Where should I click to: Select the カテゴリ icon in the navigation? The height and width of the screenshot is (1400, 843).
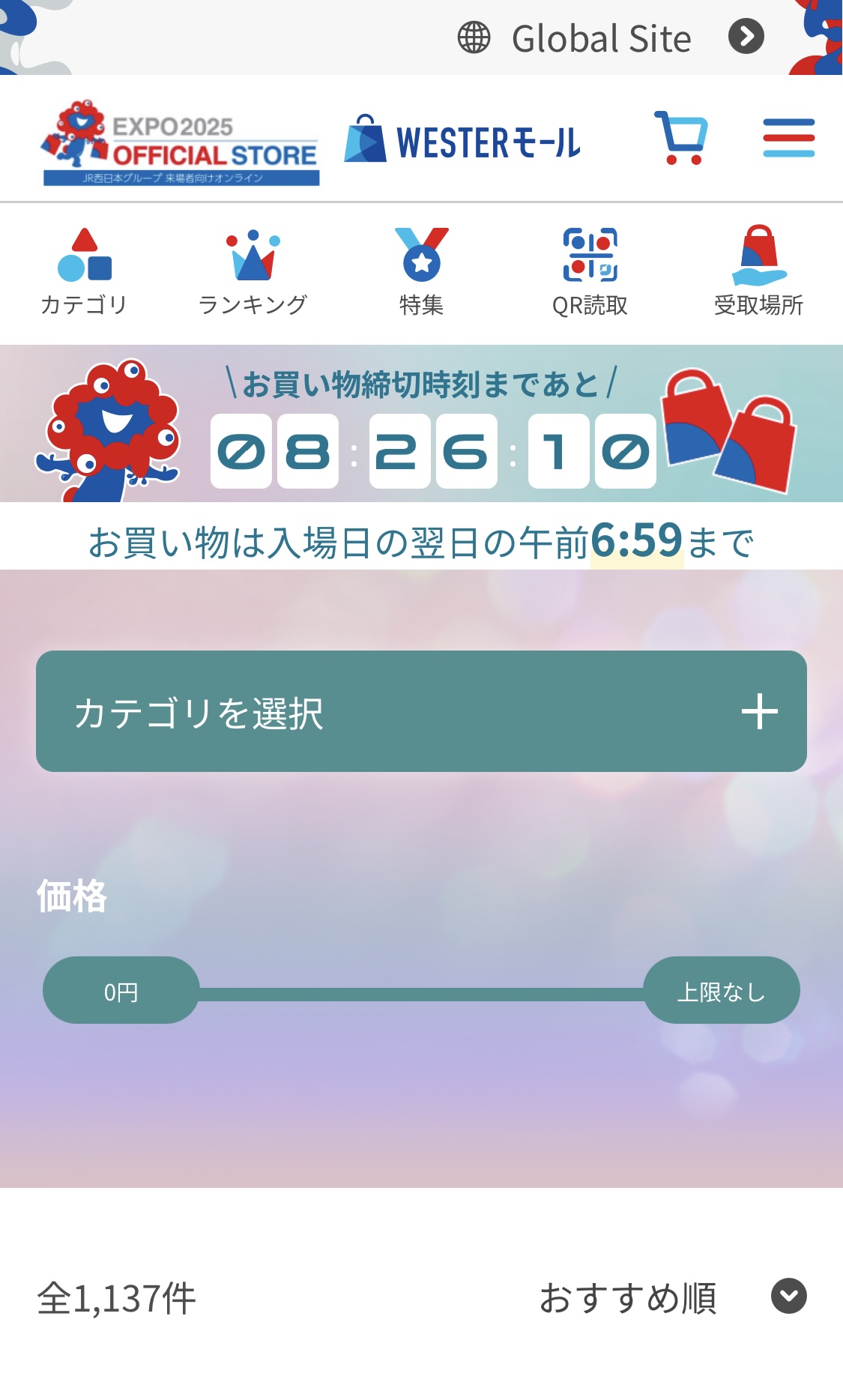[84, 255]
